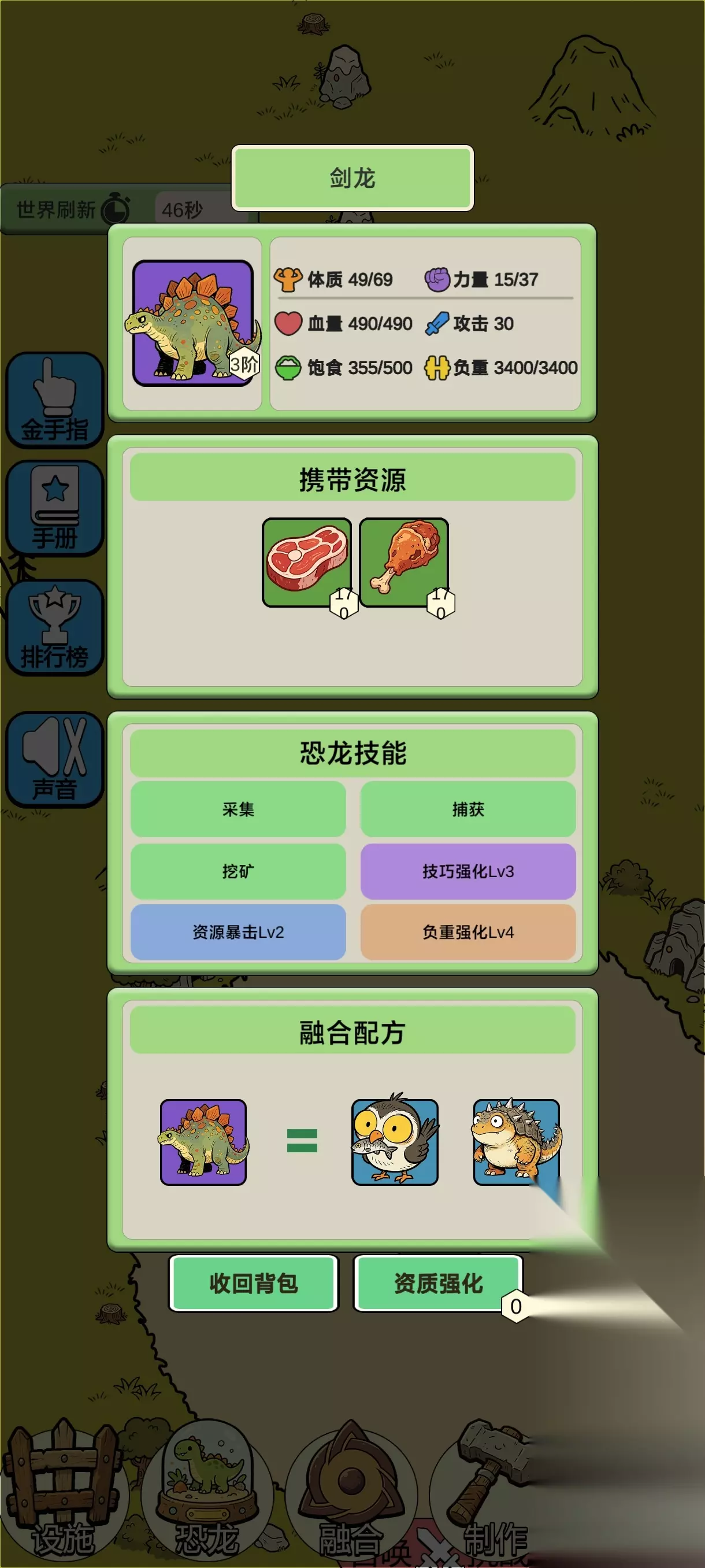Open 资质强化 upgrade
The height and width of the screenshot is (1568, 705).
[x=438, y=1282]
